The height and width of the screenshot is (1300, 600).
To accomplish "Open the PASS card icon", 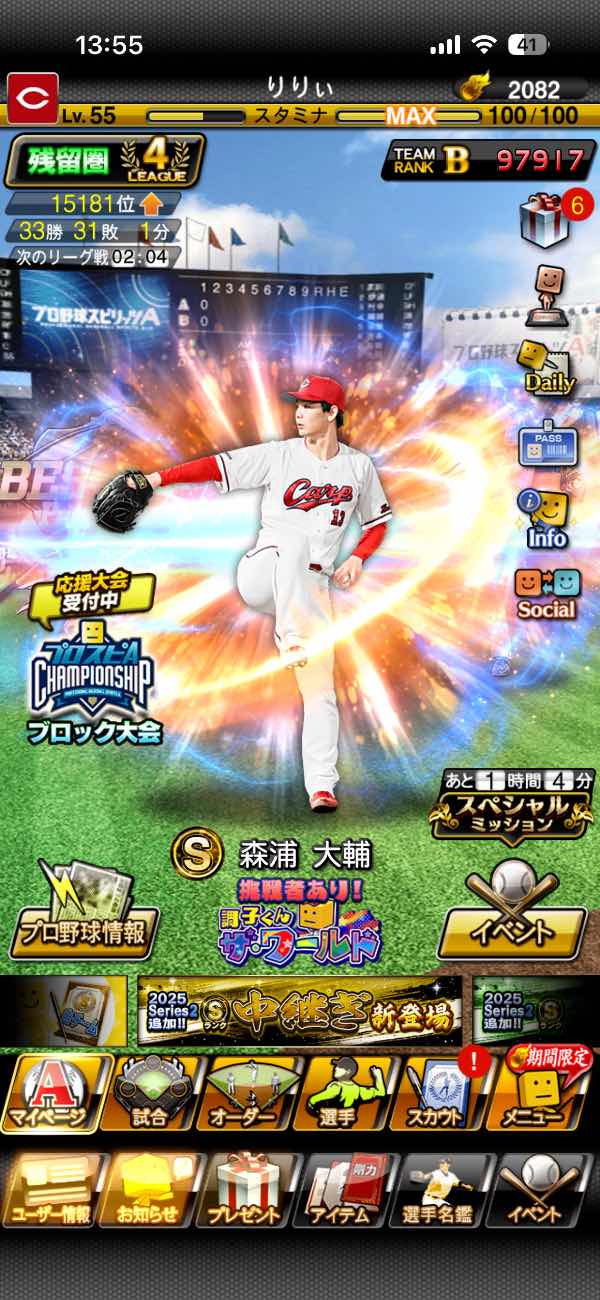I will point(546,447).
